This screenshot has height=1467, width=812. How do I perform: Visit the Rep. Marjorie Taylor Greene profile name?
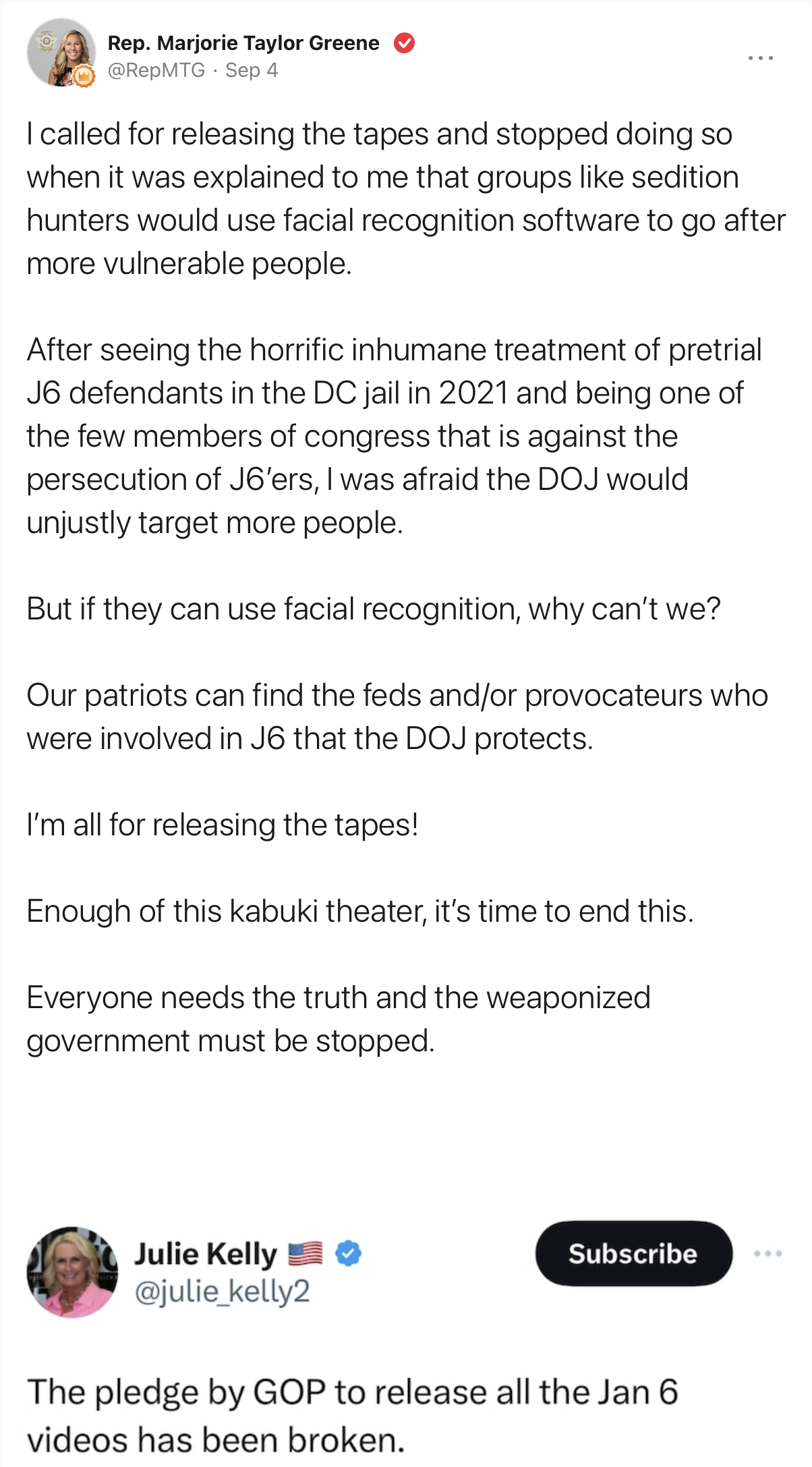(243, 43)
